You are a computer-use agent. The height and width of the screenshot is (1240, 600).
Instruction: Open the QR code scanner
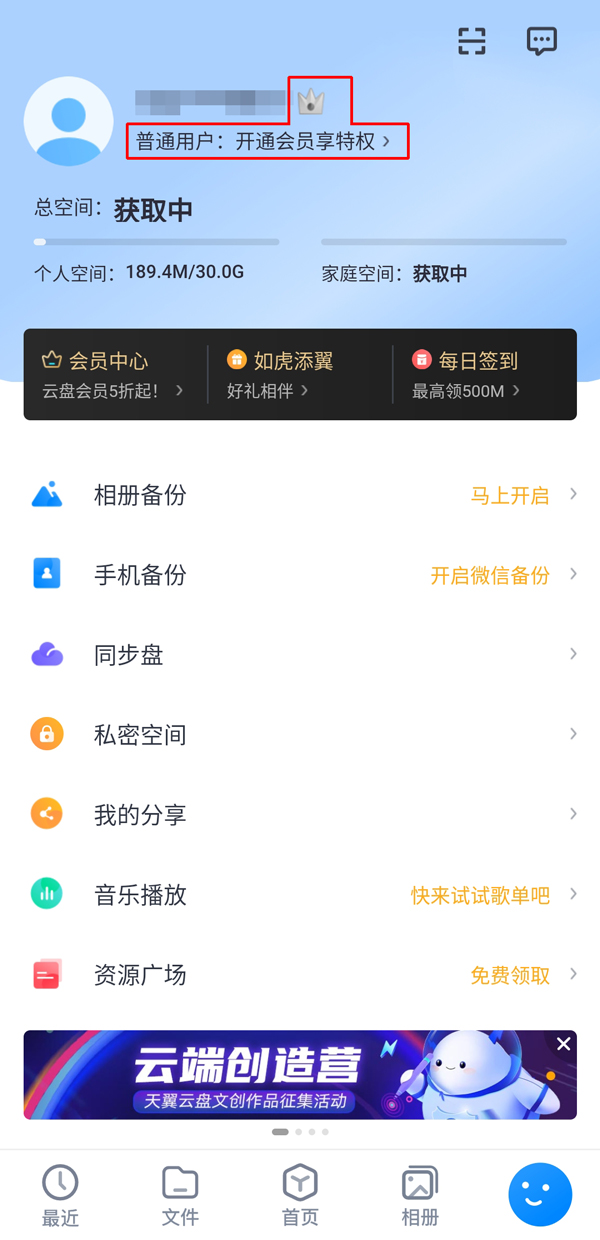point(471,41)
